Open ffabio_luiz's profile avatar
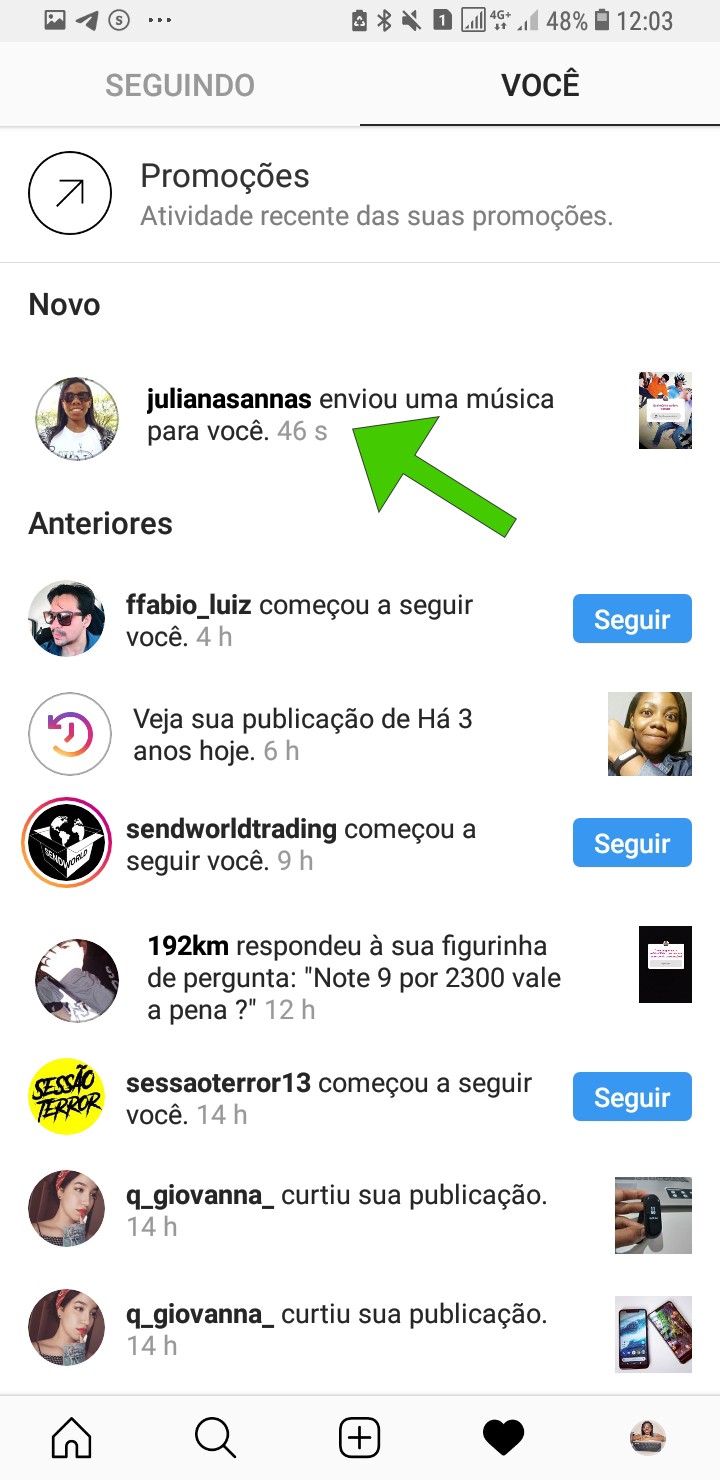The height and width of the screenshot is (1480, 720). pos(66,619)
